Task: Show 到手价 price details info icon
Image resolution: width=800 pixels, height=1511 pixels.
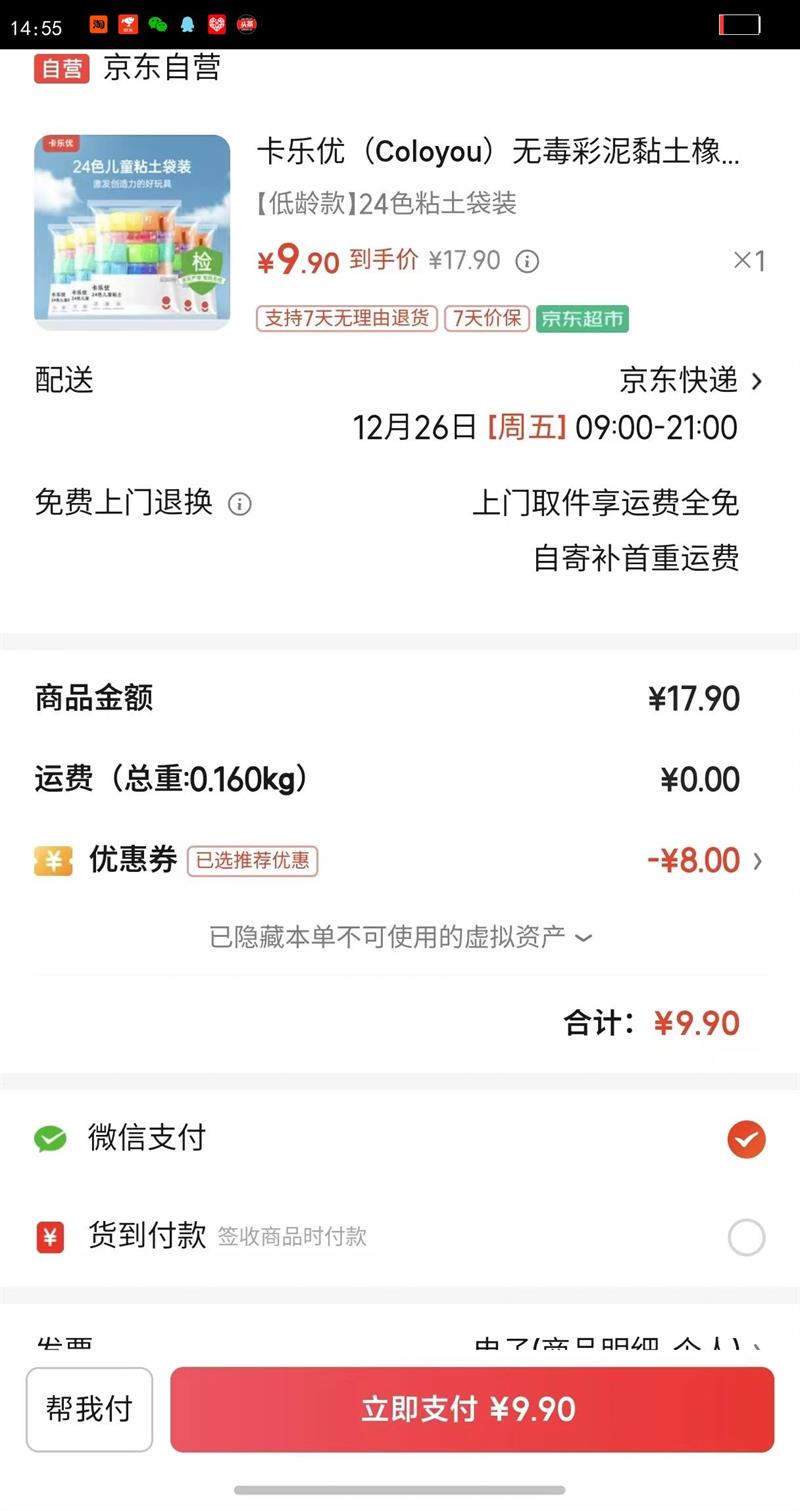Action: pyautogui.click(x=527, y=262)
